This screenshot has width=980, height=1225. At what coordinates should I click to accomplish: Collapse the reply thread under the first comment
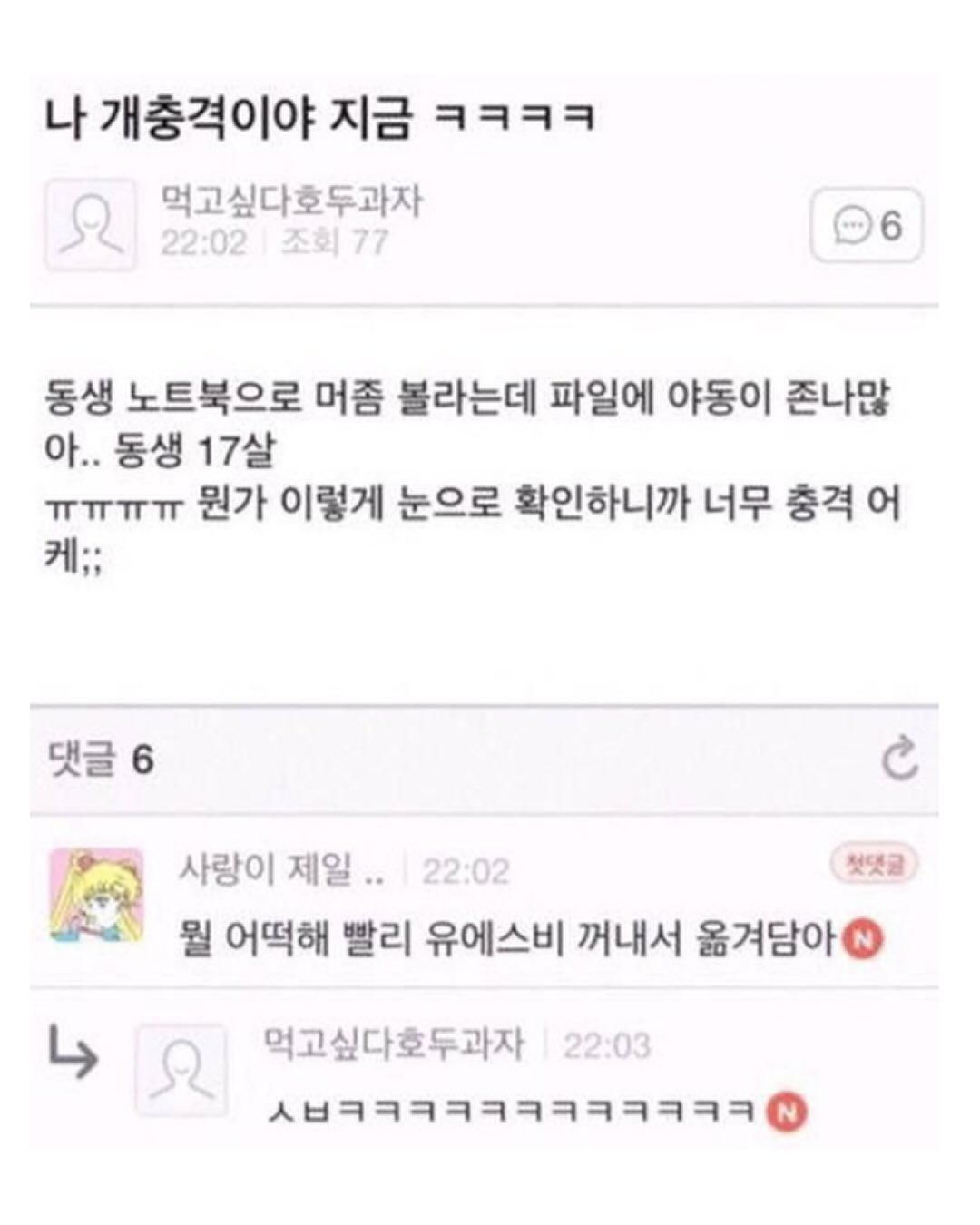coord(77,1055)
